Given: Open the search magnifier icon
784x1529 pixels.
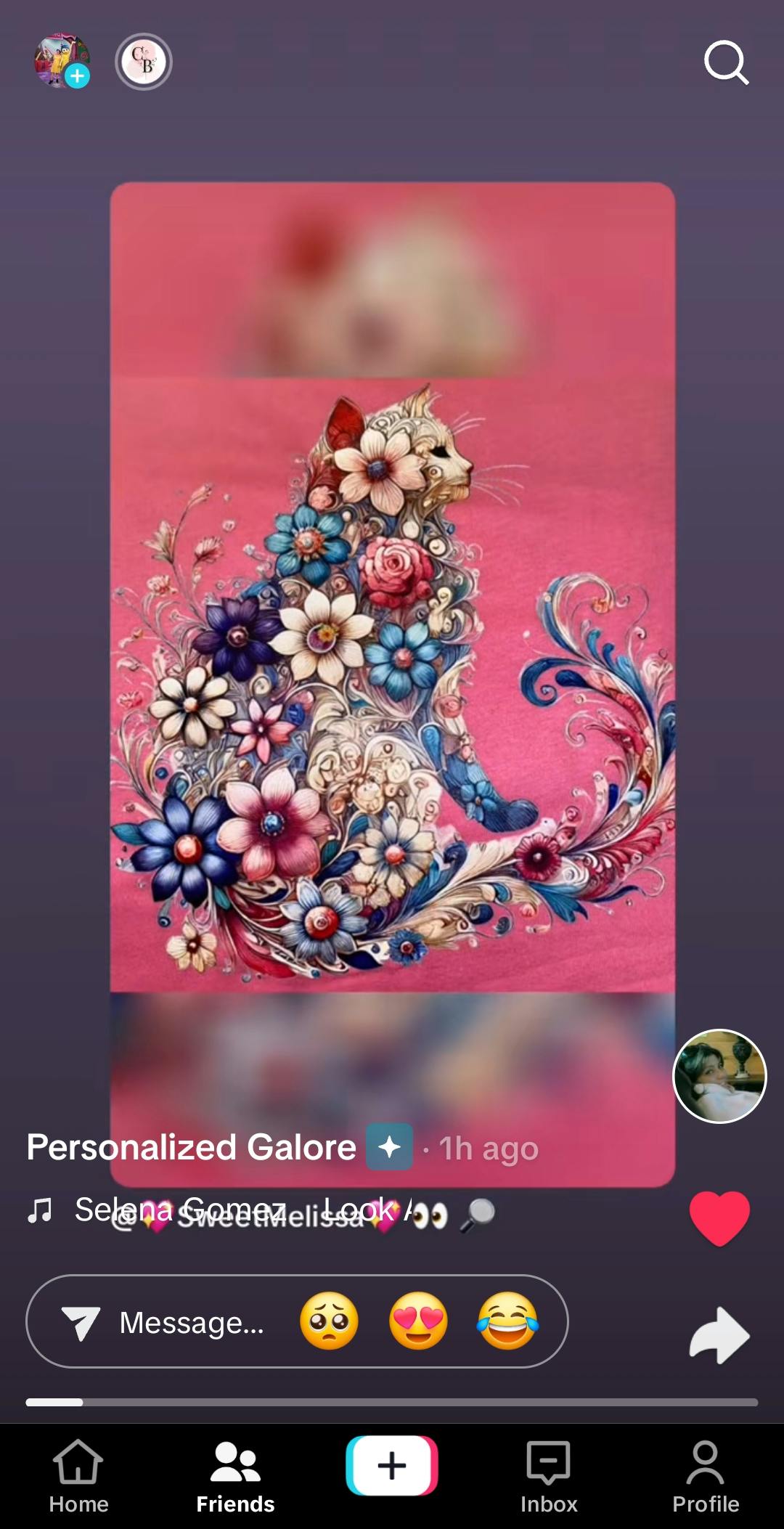Looking at the screenshot, I should click(x=726, y=62).
